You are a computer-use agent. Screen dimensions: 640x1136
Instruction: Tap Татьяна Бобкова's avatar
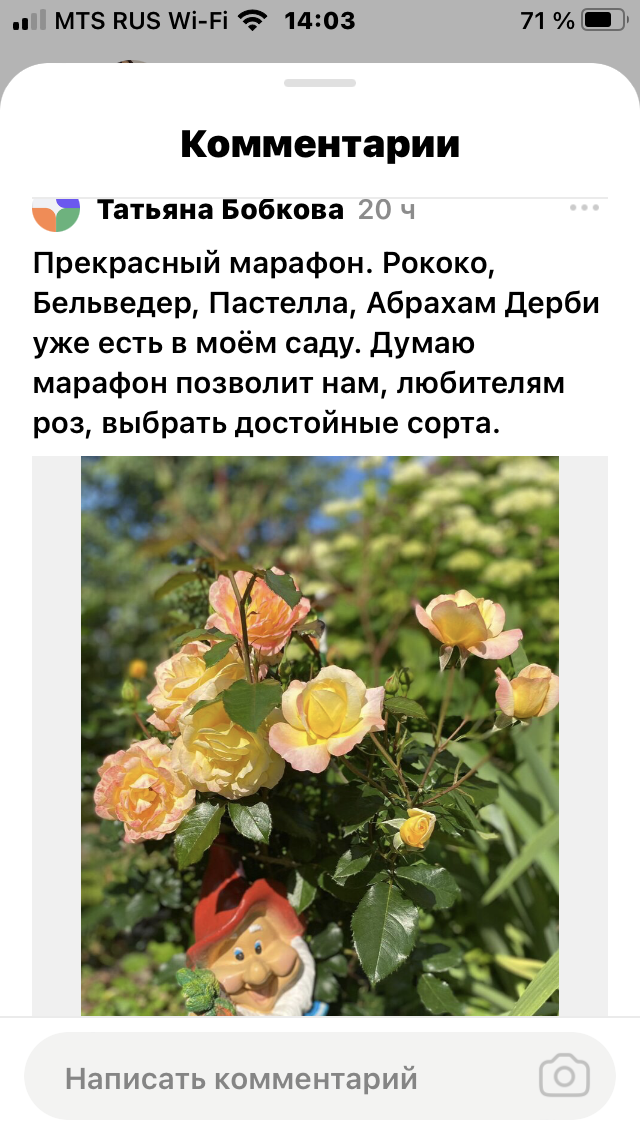(56, 213)
